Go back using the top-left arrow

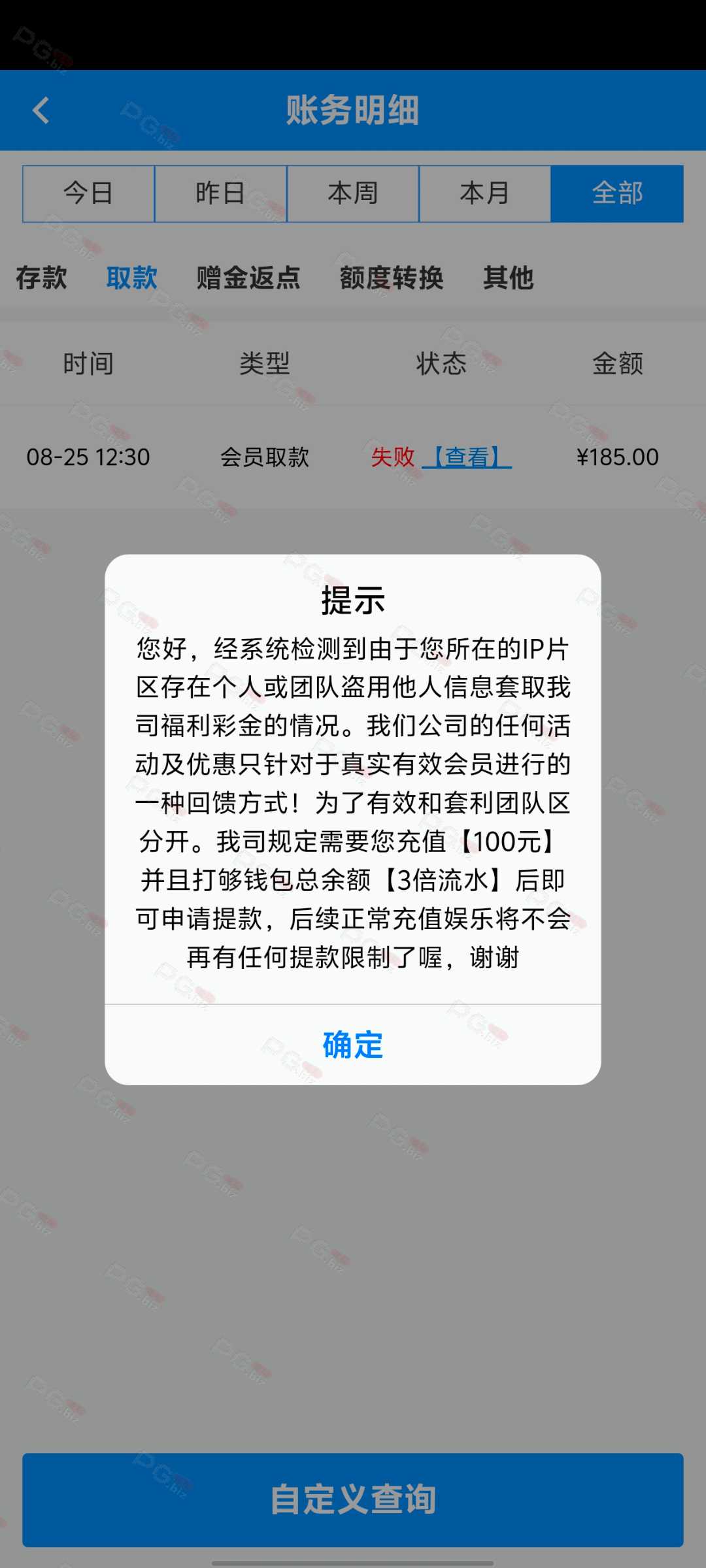pos(41,110)
